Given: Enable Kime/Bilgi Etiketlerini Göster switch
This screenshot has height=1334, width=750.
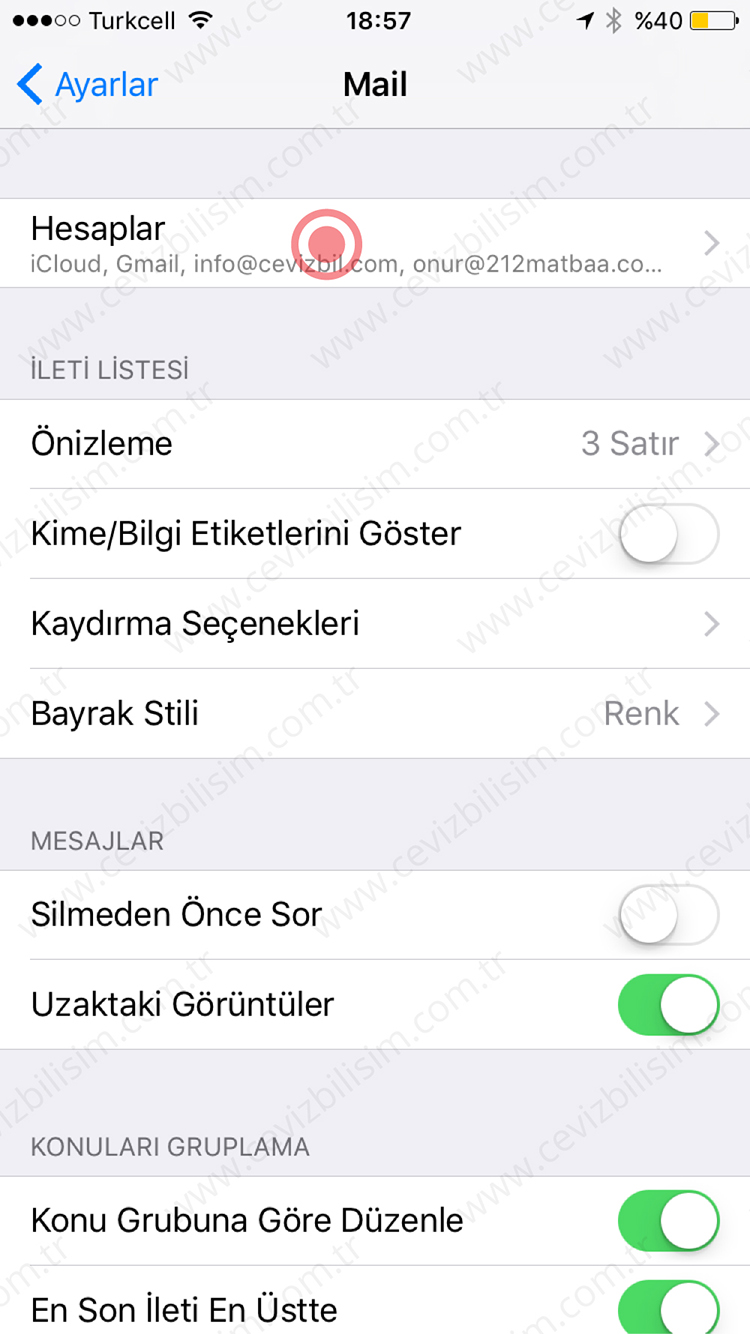Looking at the screenshot, I should point(668,534).
